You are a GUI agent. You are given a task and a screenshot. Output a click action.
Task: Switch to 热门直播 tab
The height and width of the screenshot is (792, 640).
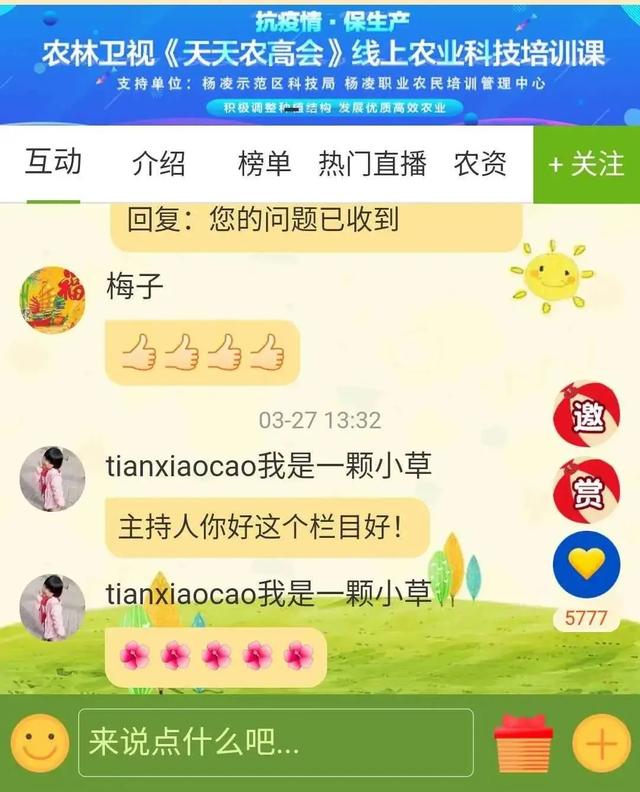click(372, 164)
